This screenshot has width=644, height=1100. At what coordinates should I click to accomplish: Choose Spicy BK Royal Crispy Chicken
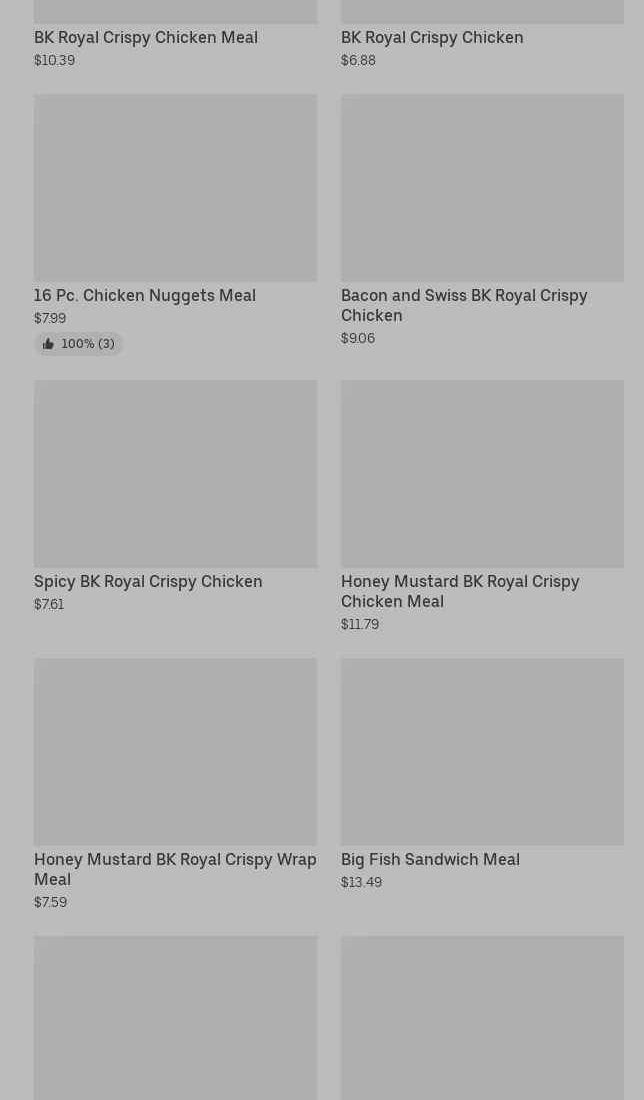[x=175, y=496]
